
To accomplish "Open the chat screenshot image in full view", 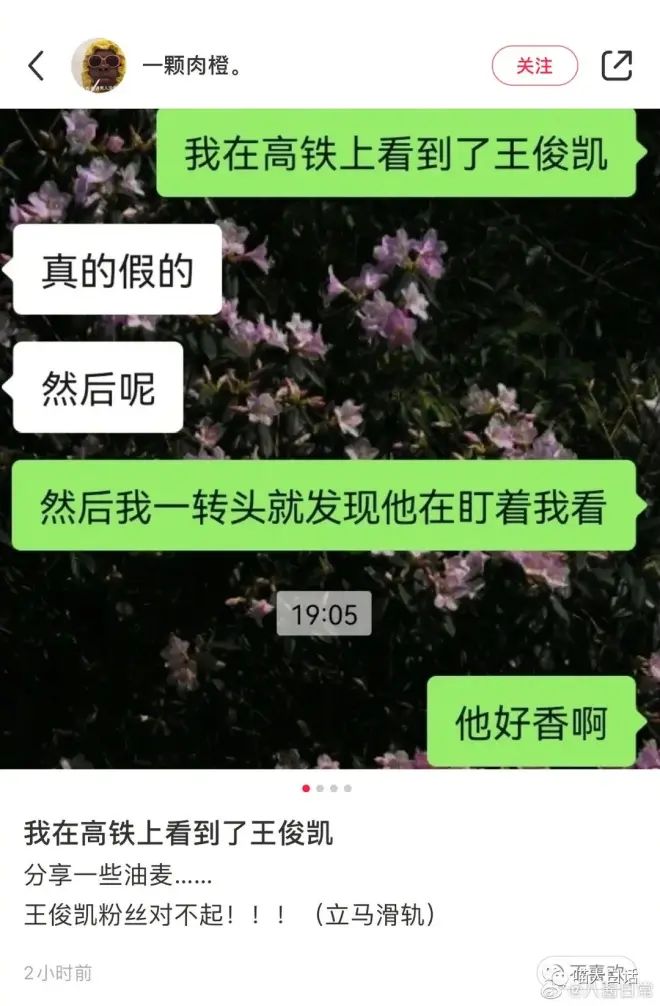I will click(x=330, y=438).
